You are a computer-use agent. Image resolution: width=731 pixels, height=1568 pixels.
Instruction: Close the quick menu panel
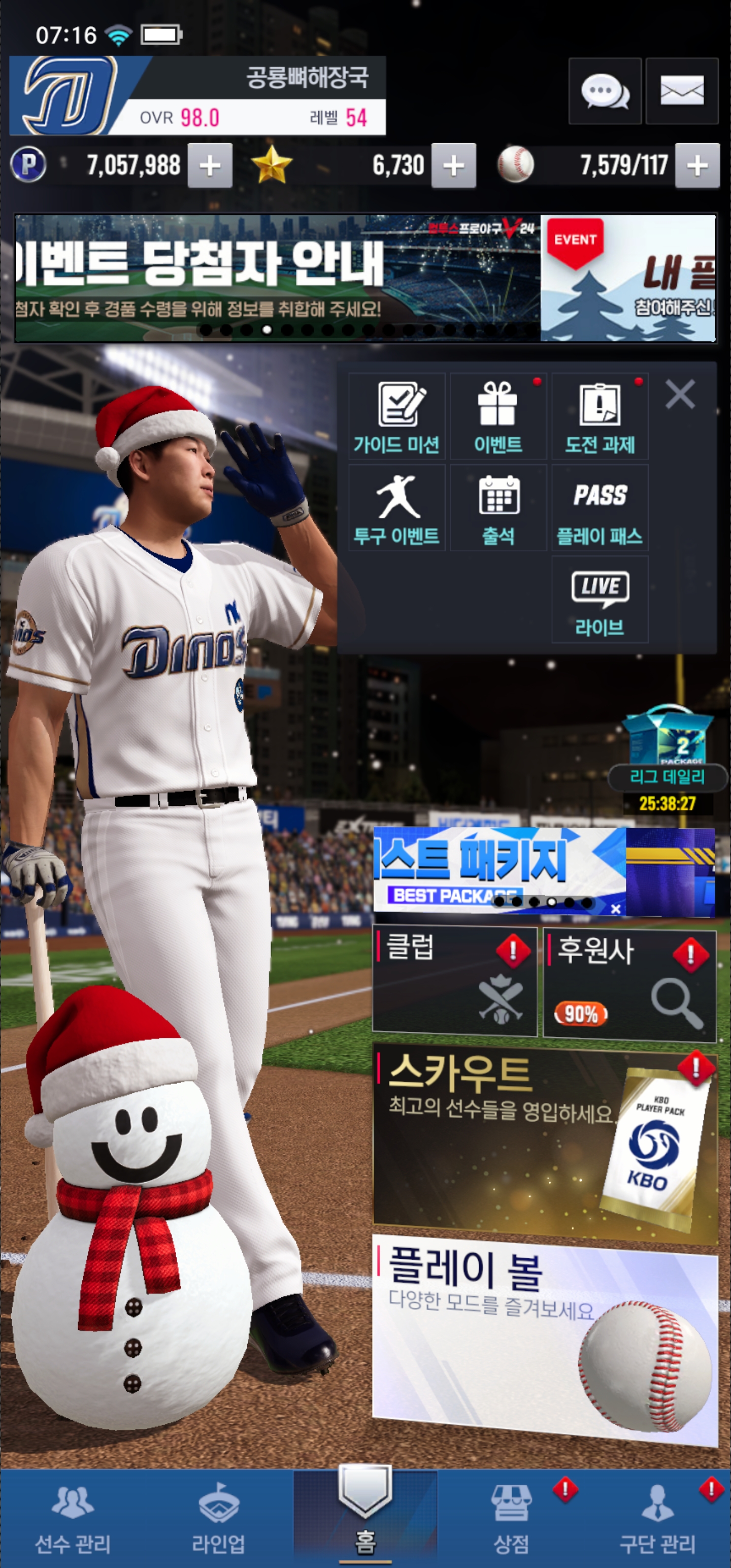click(680, 395)
